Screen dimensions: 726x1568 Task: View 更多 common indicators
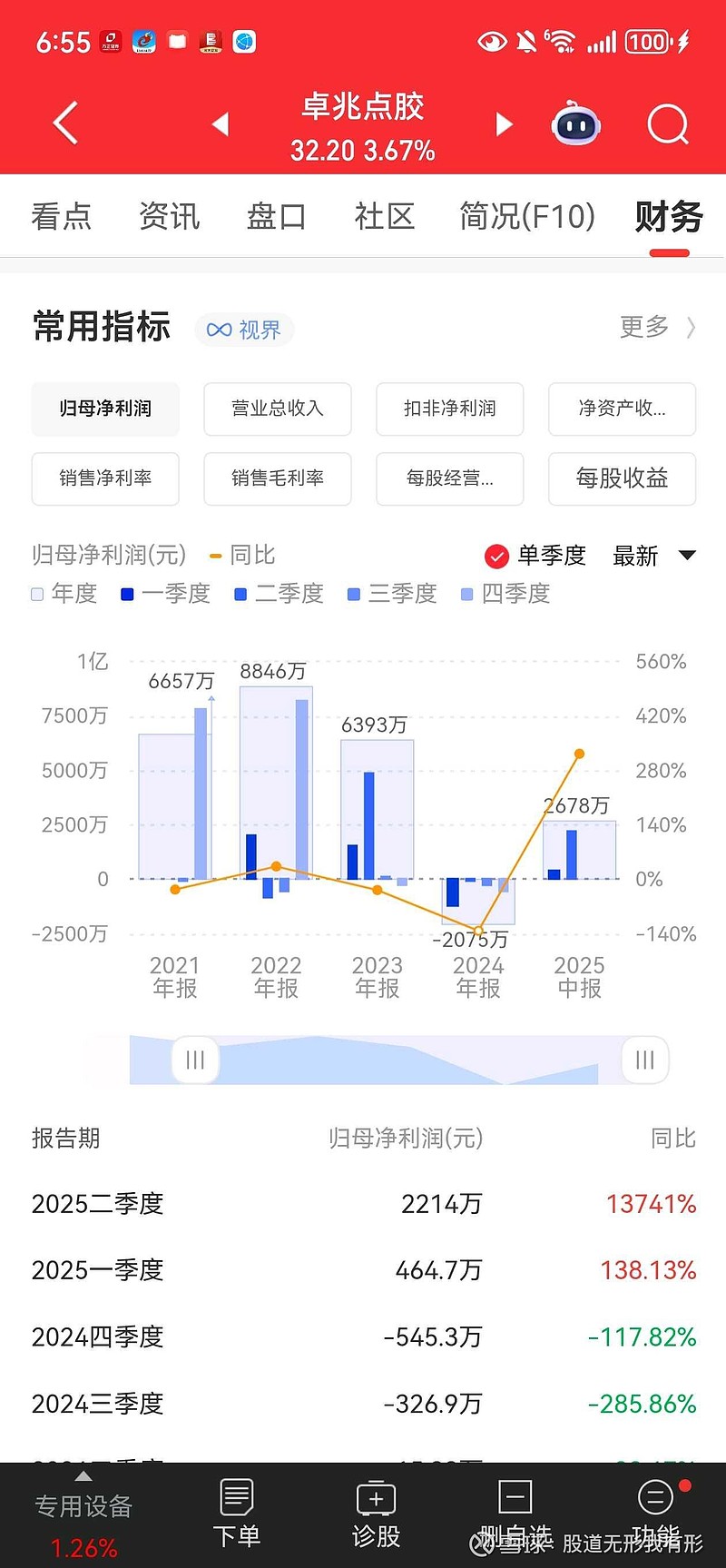coord(656,327)
